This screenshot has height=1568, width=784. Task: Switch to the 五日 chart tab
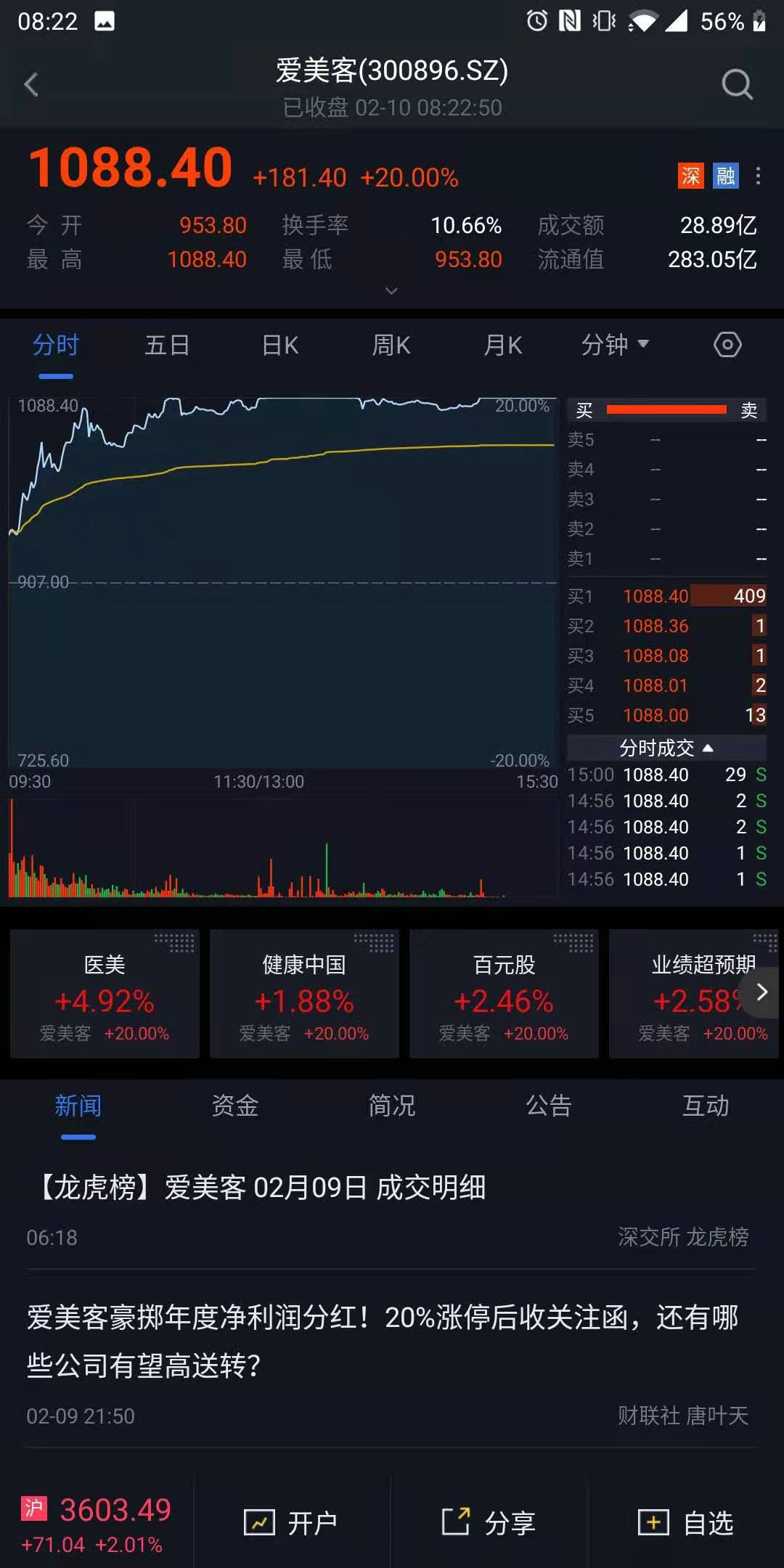167,346
